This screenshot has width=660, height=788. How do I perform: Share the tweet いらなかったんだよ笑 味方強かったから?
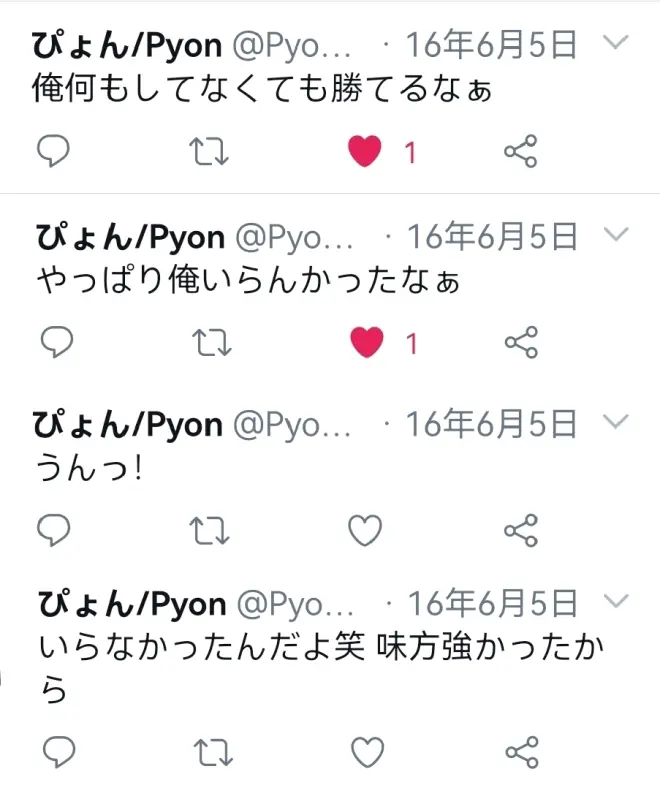(x=522, y=751)
